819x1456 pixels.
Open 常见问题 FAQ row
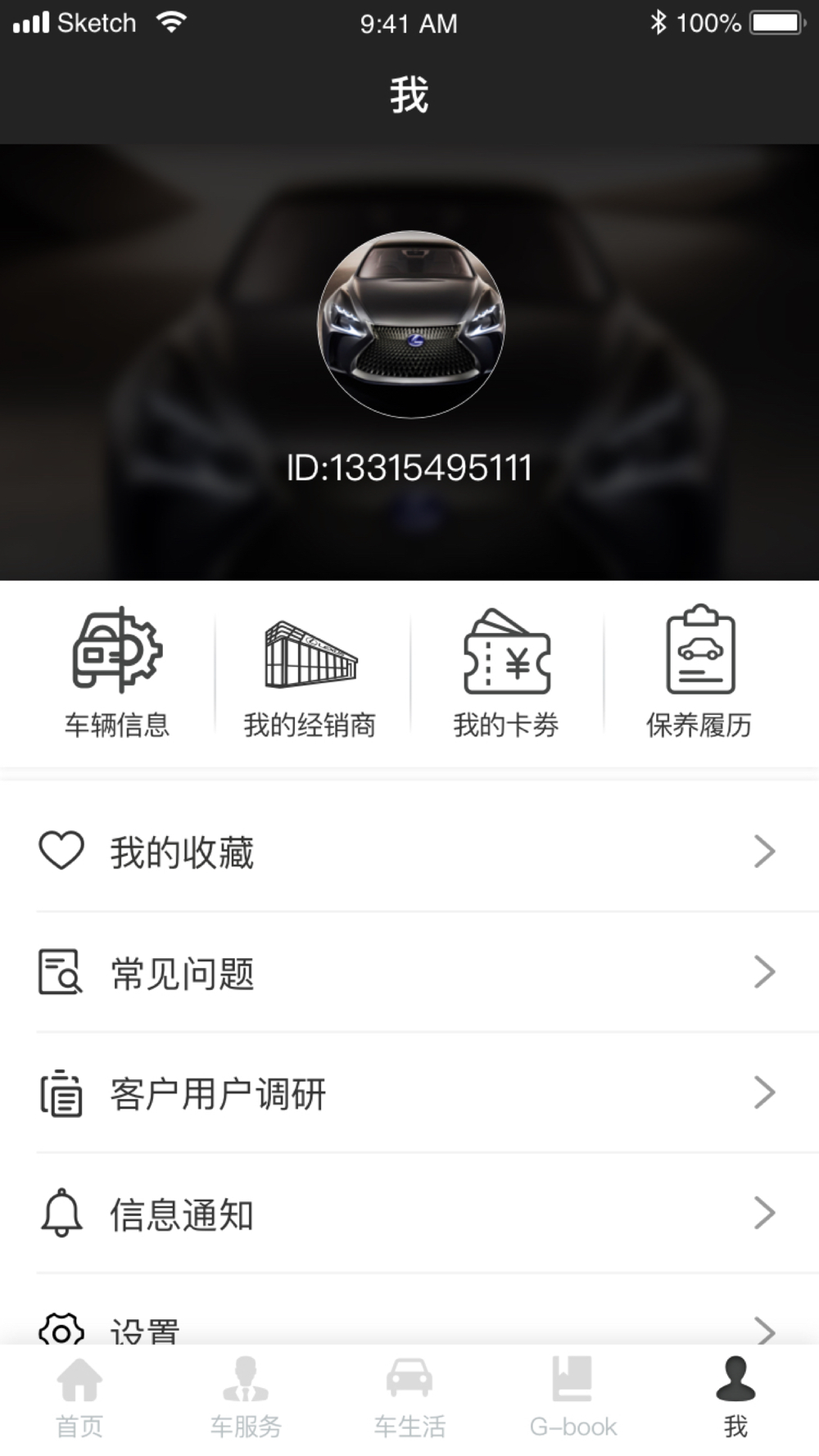[x=409, y=972]
